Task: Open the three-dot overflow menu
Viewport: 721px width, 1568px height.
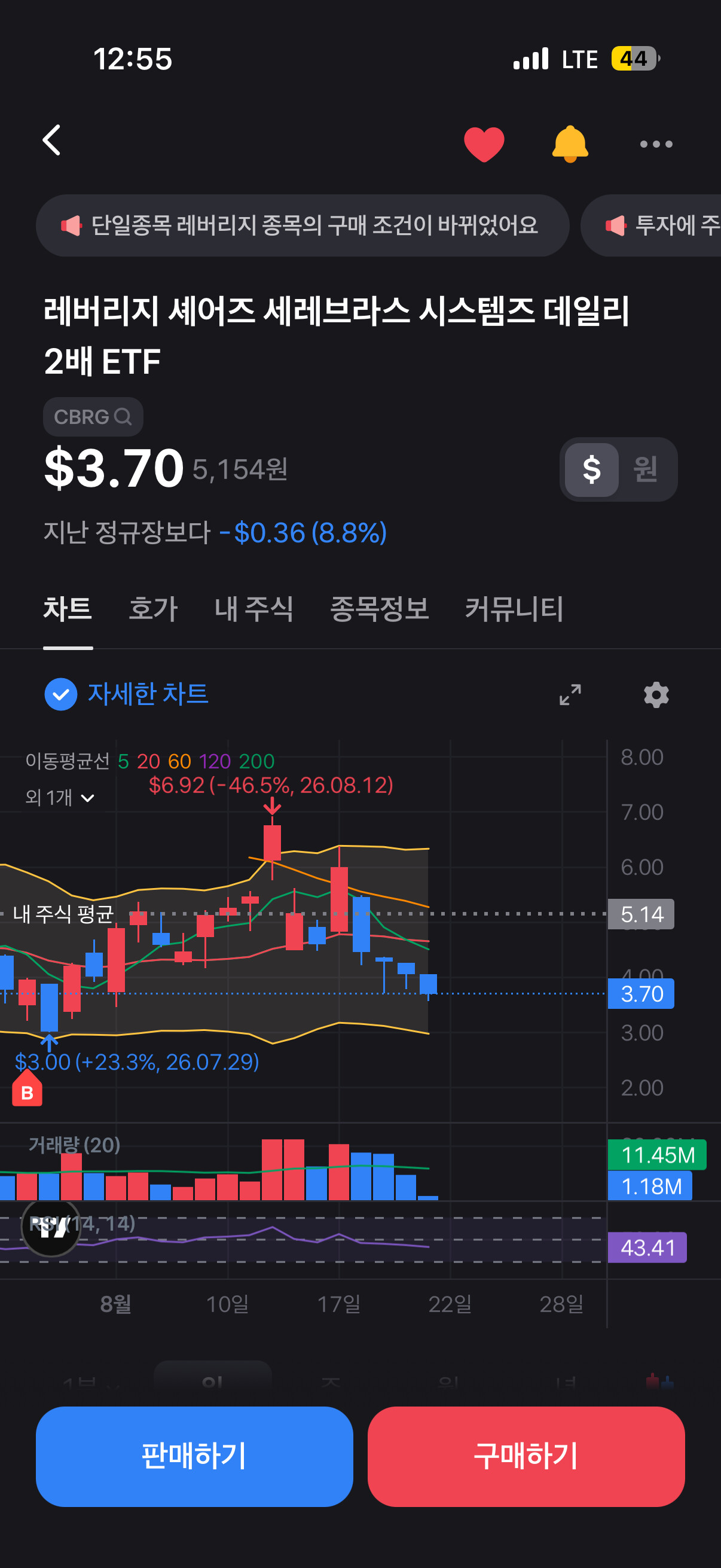Action: click(x=656, y=144)
